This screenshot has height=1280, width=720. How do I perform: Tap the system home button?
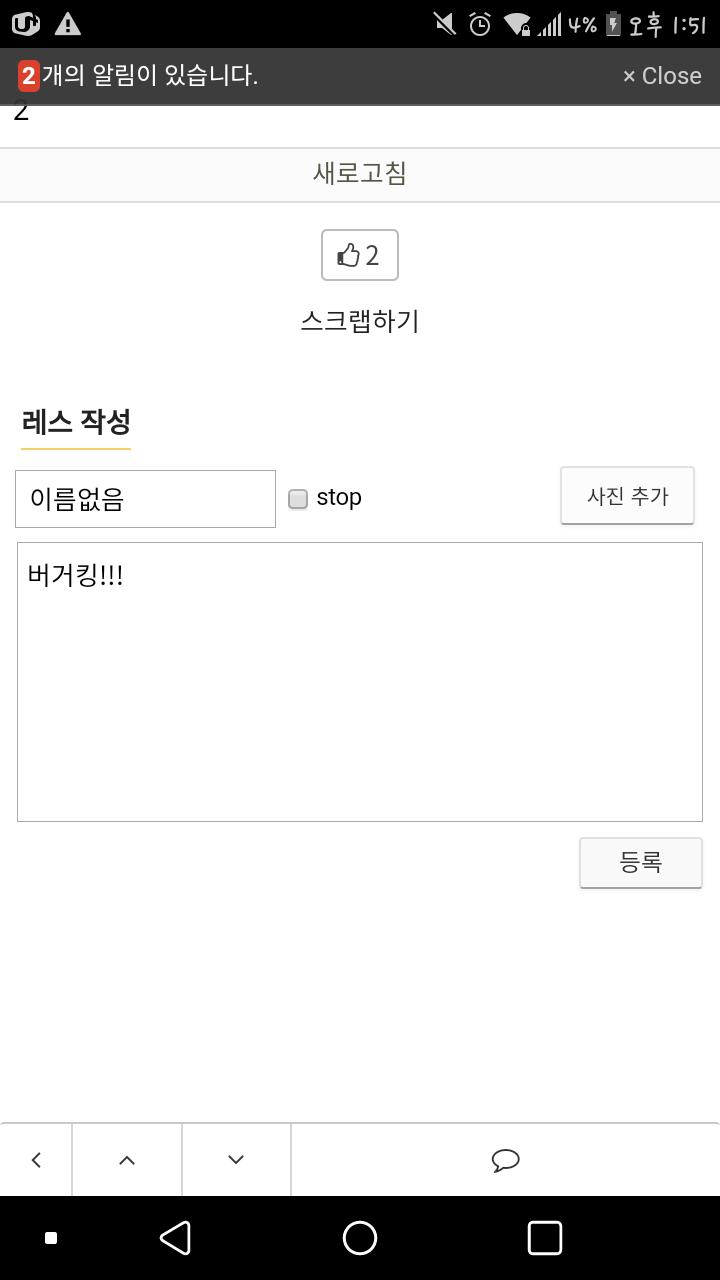(360, 1238)
